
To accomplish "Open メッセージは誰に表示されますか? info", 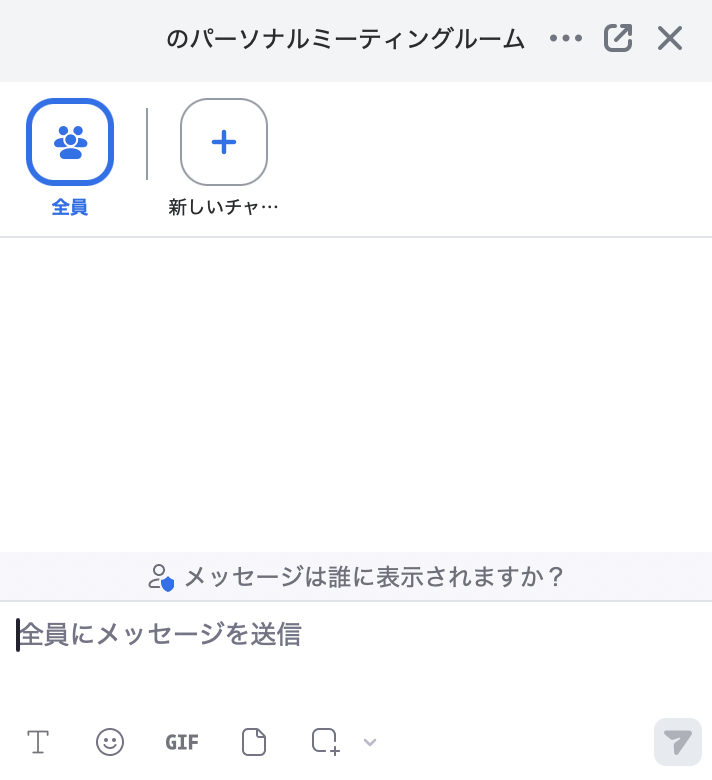I will pos(356,577).
